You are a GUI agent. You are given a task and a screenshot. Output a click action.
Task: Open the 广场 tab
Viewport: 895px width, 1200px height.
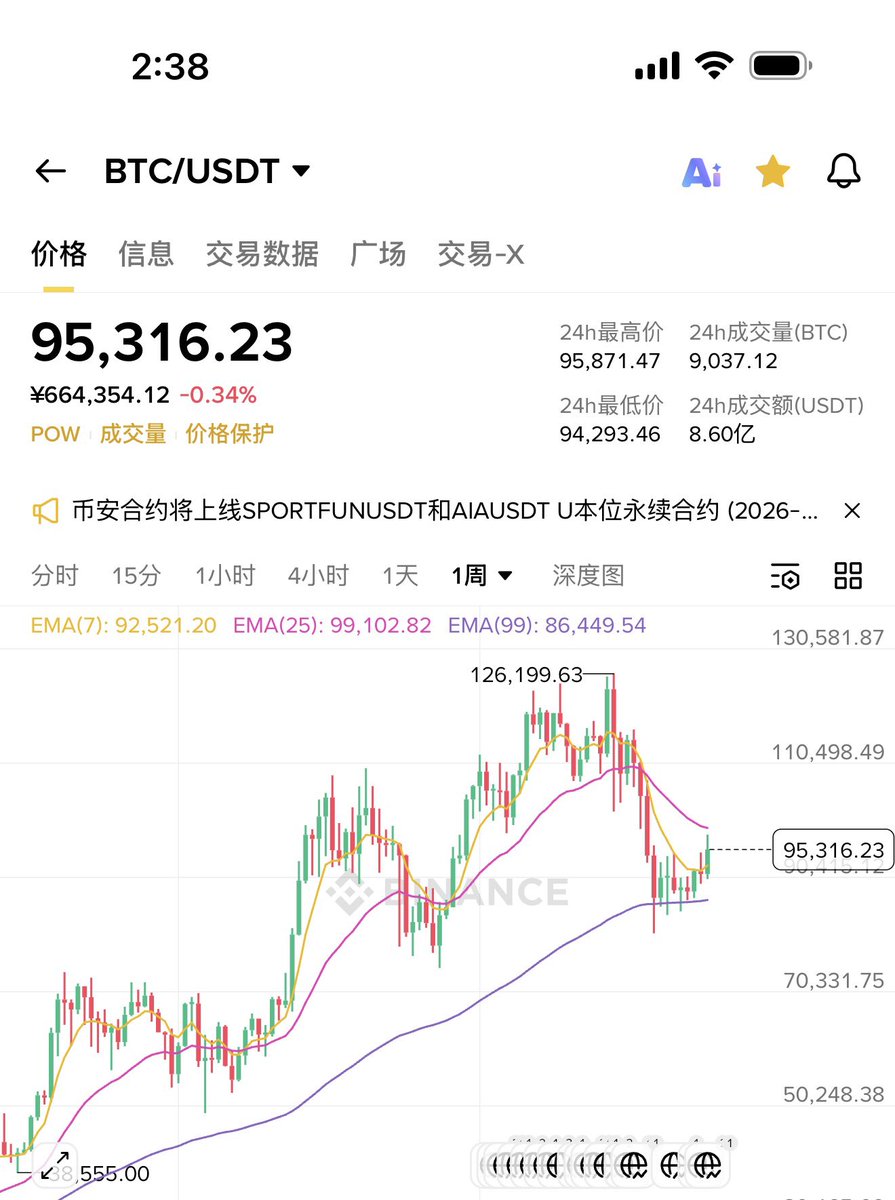pyautogui.click(x=378, y=254)
